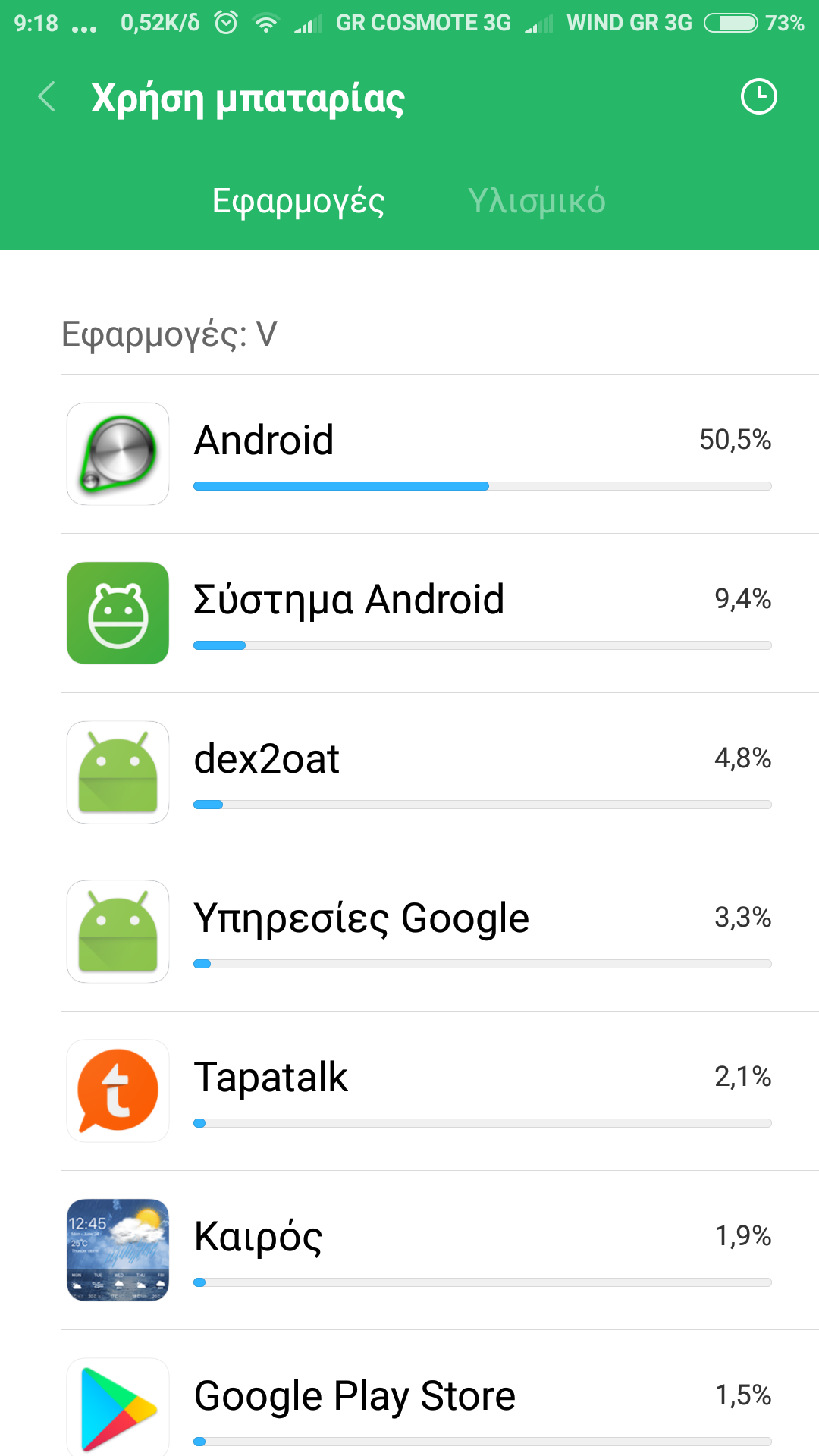The image size is (819, 1456).
Task: Select the Εφαρμογές tab
Action: point(298,201)
